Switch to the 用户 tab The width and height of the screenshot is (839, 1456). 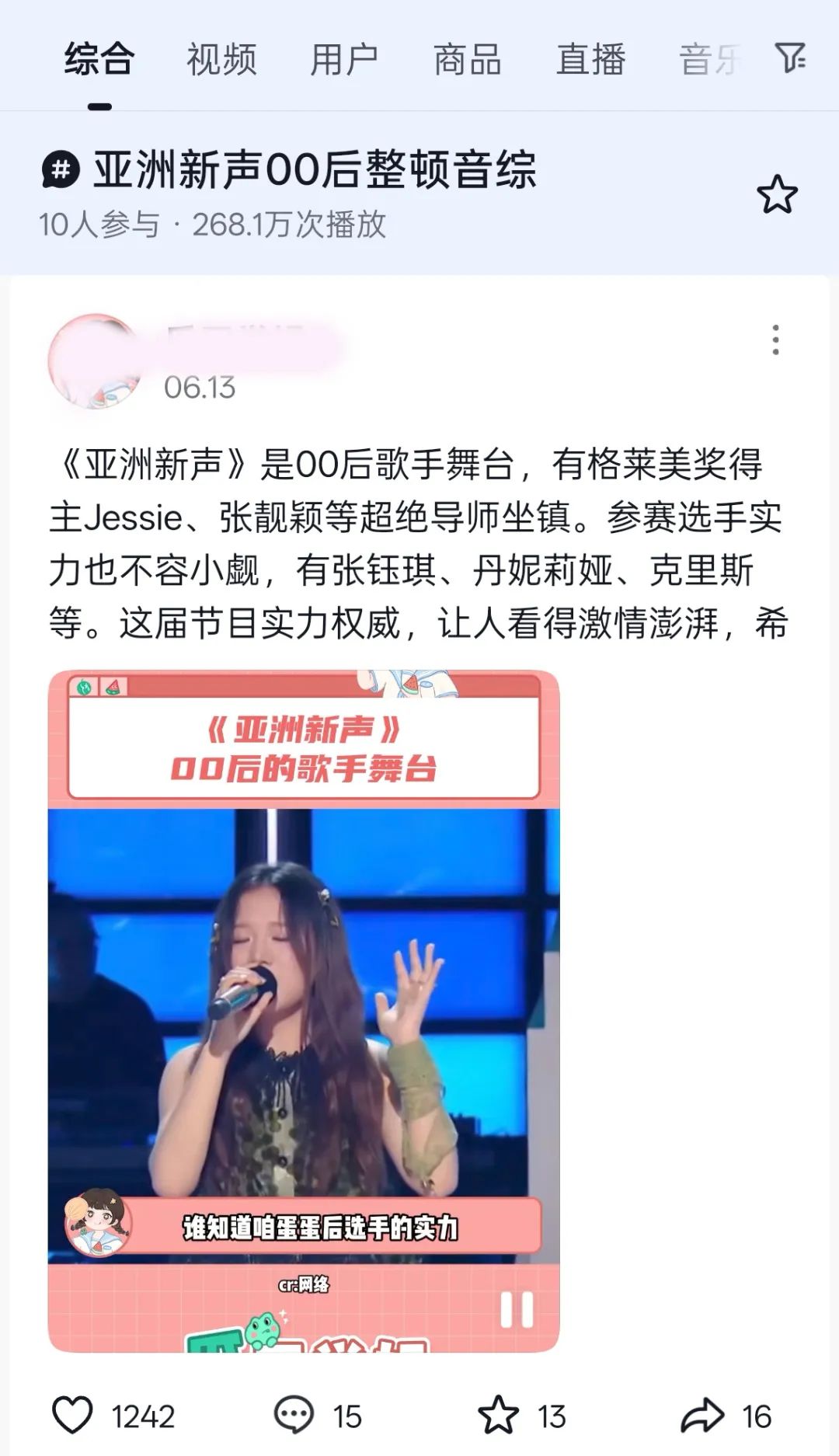[344, 60]
